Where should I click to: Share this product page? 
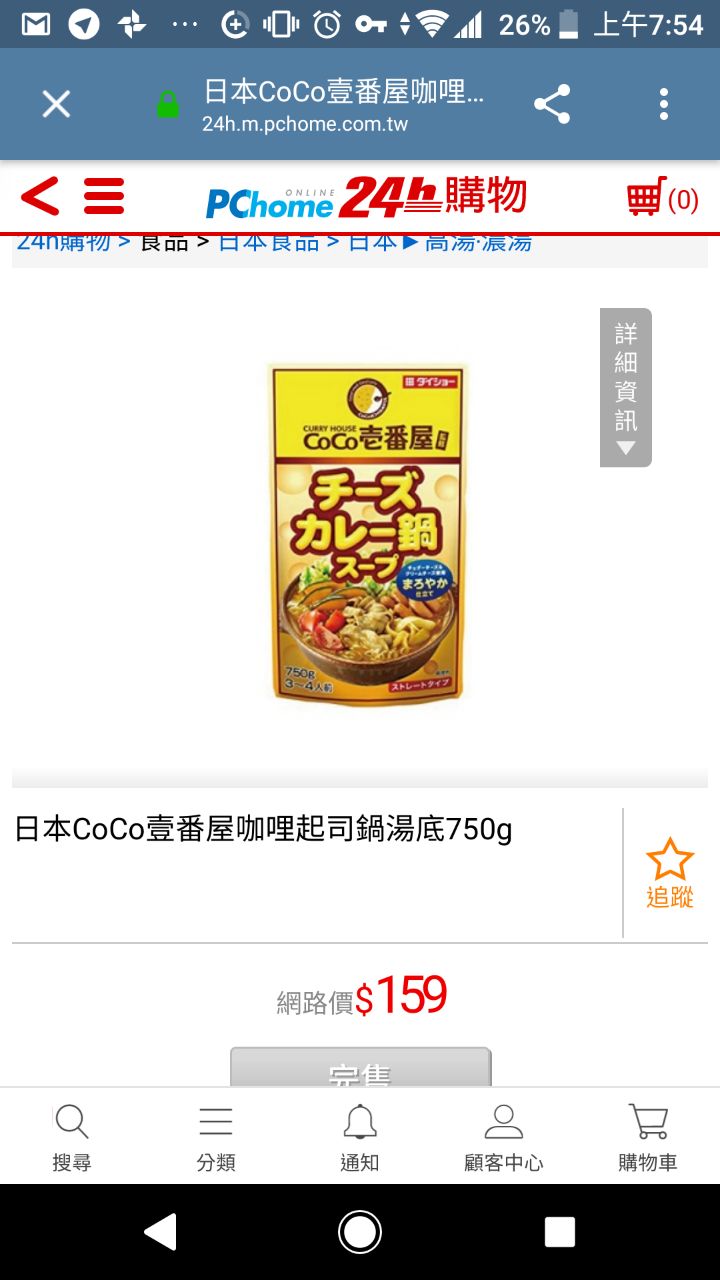coord(552,104)
